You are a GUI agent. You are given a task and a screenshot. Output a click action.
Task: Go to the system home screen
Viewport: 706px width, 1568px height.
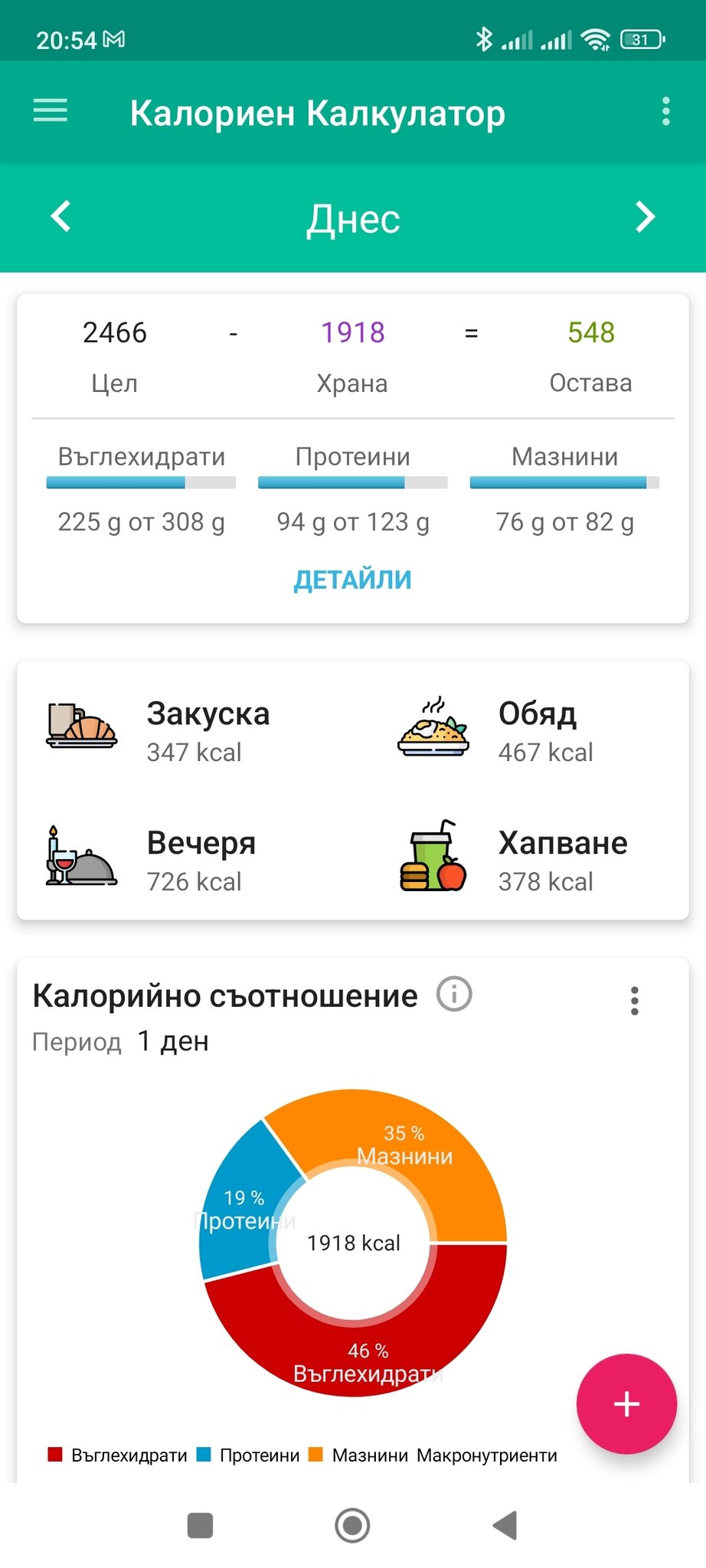pyautogui.click(x=352, y=1525)
